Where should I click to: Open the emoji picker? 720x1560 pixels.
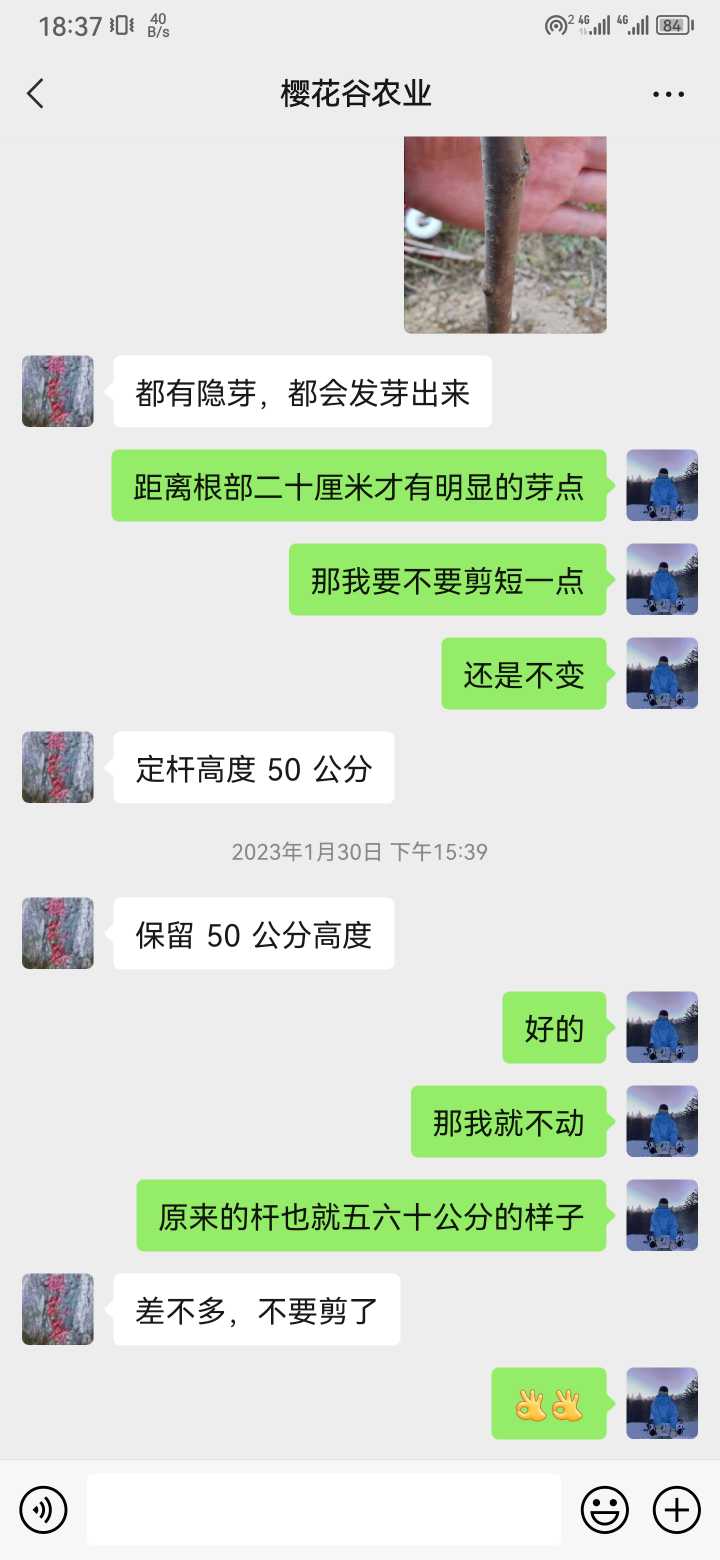tap(605, 1509)
